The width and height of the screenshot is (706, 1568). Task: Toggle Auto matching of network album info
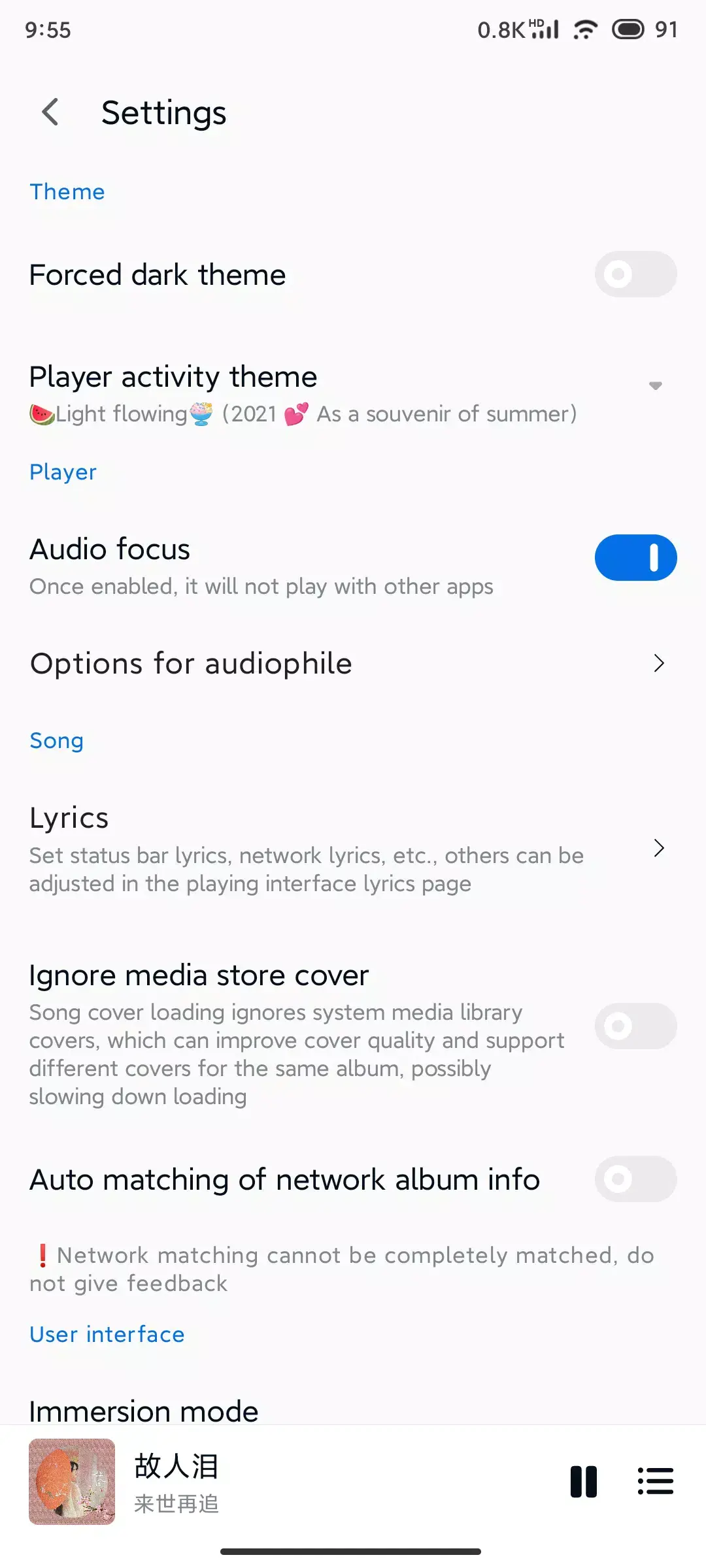click(635, 1179)
